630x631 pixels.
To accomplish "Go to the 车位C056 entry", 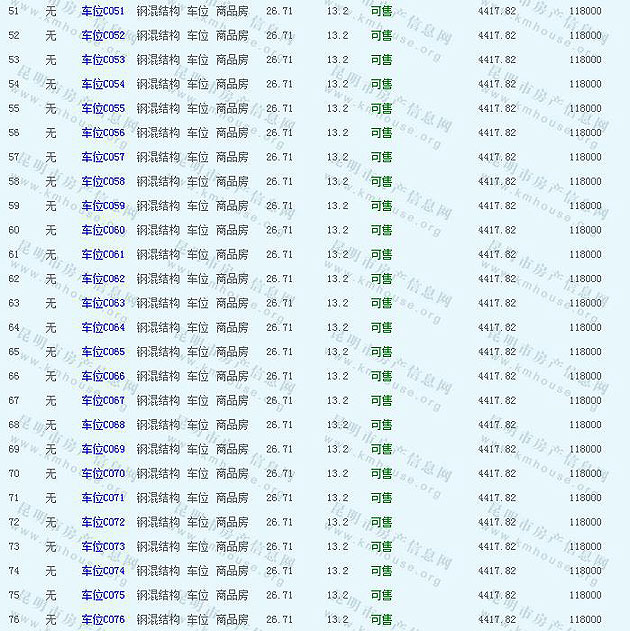I will pos(103,133).
